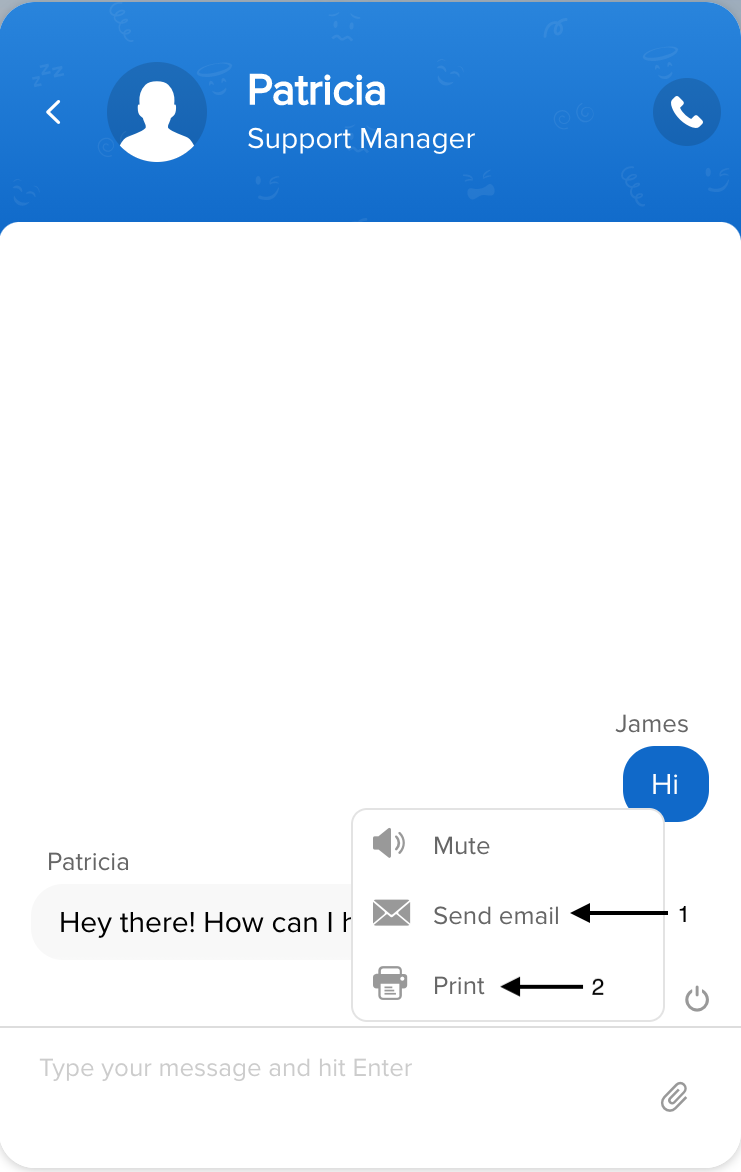Viewport: 741px width, 1172px height.
Task: Mute the chat sounds
Action: point(460,846)
